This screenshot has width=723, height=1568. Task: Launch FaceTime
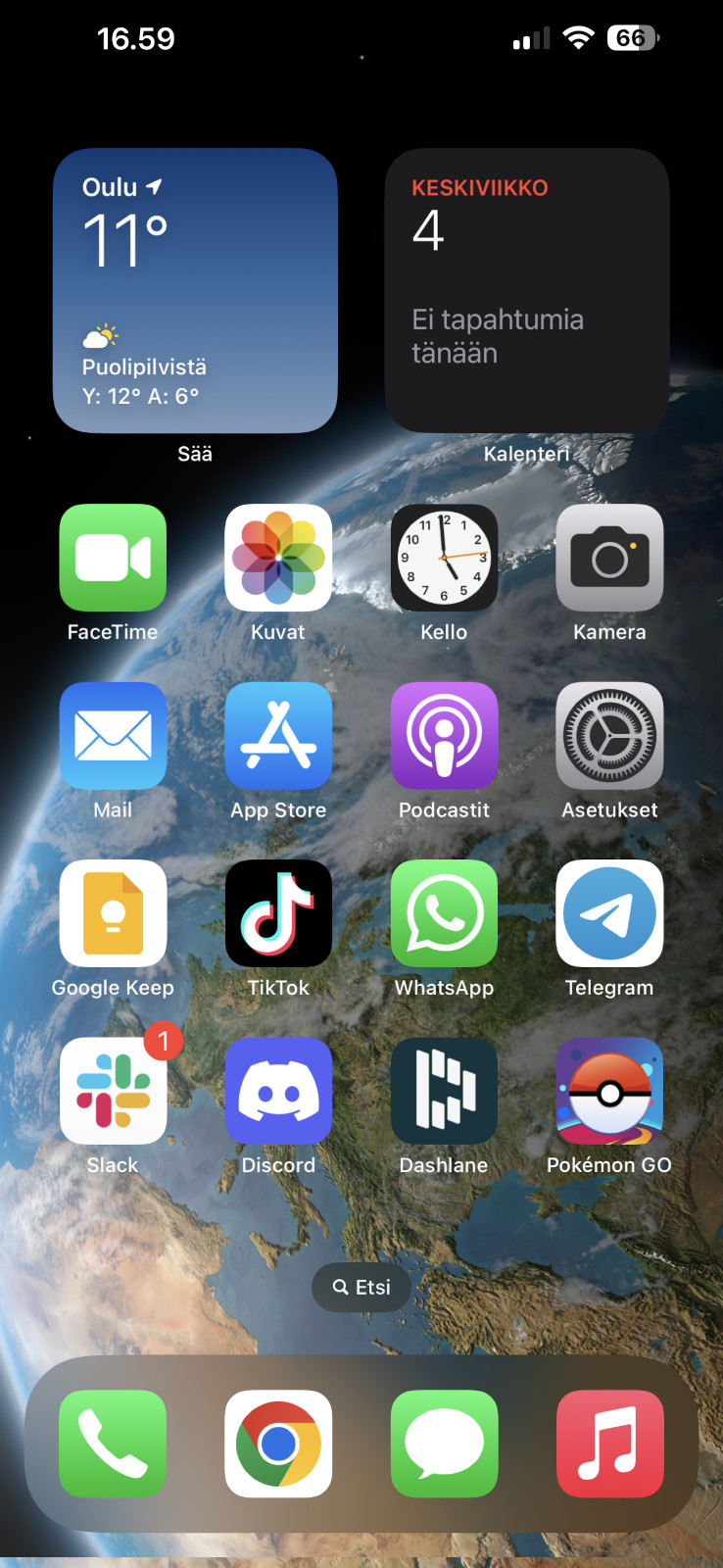click(x=113, y=558)
